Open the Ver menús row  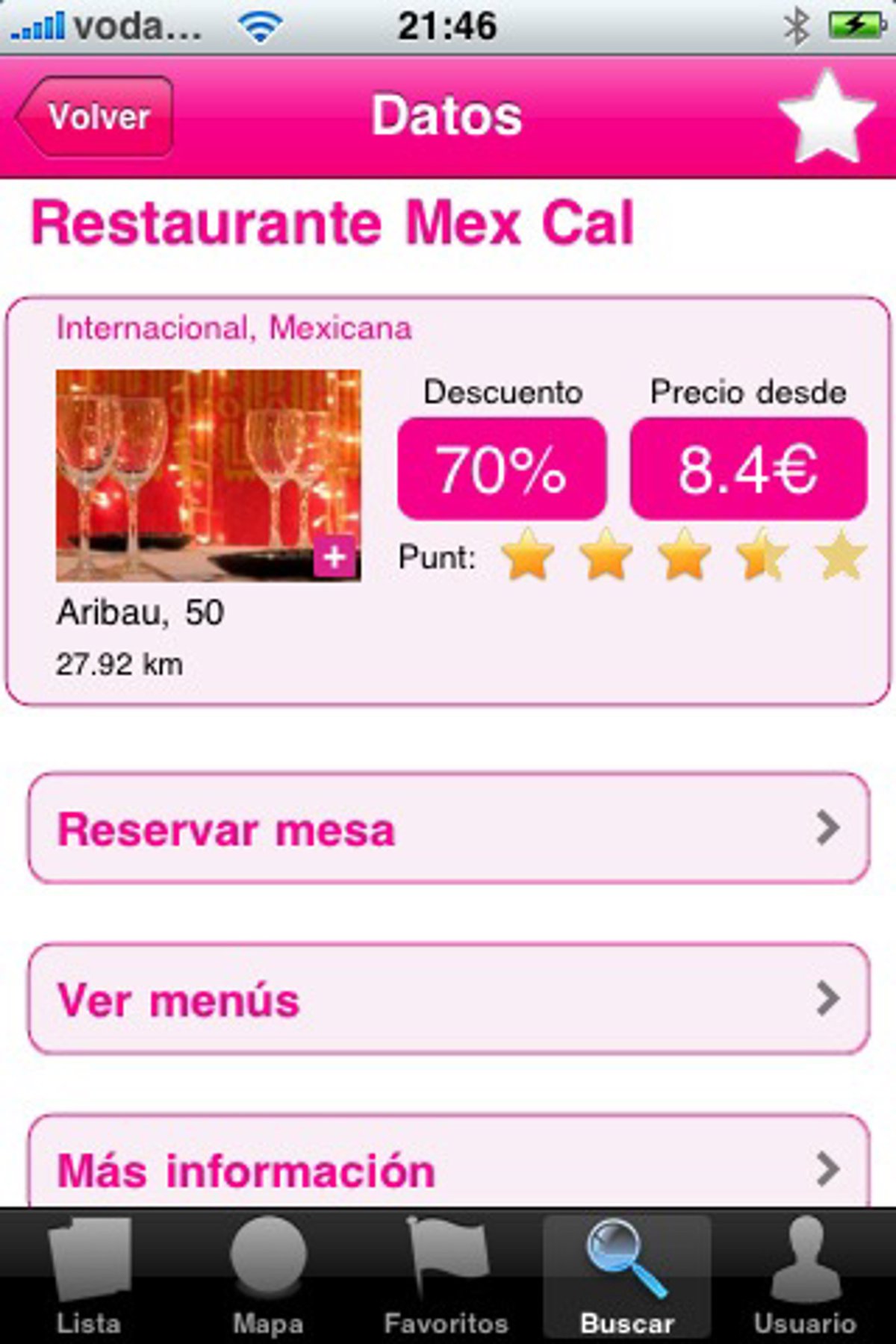pyautogui.click(x=449, y=999)
